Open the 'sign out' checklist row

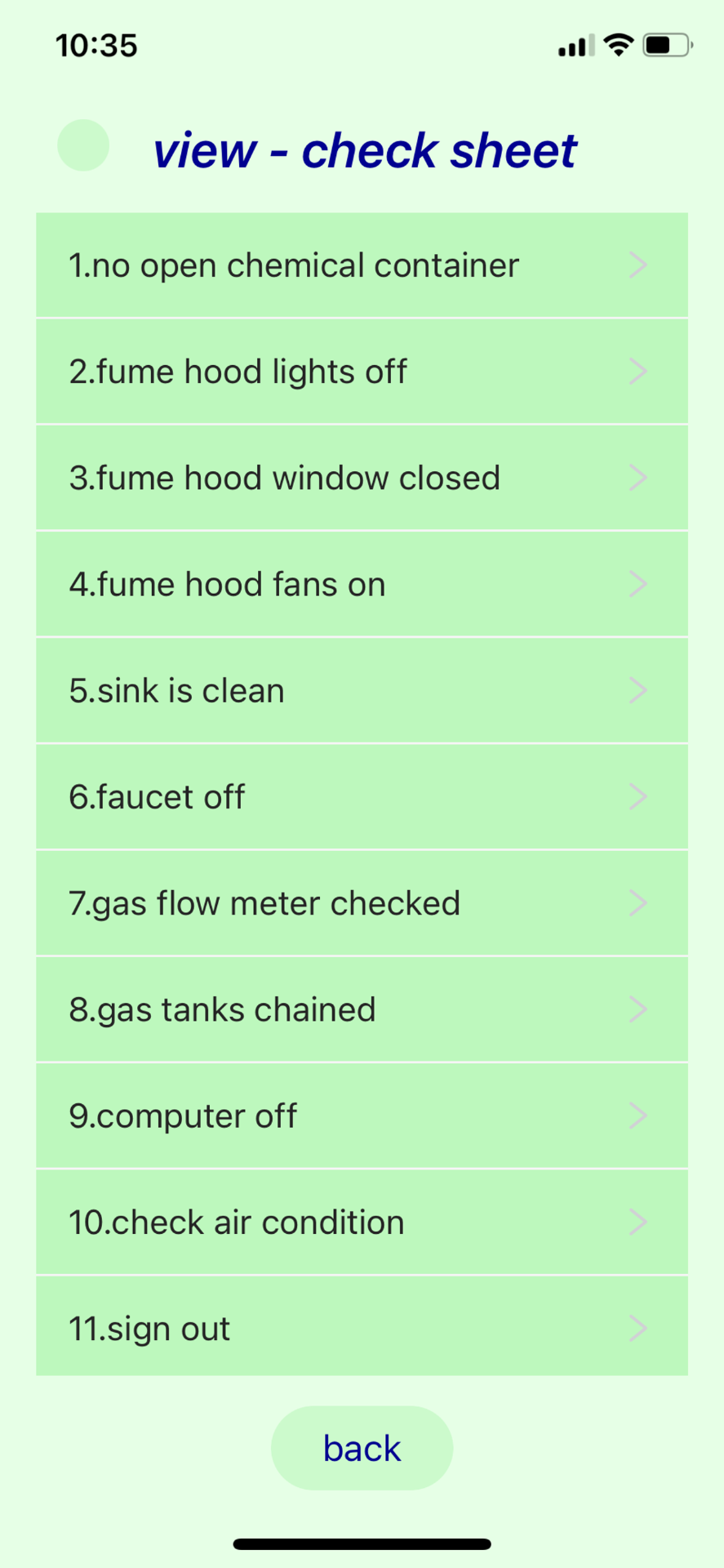pyautogui.click(x=362, y=1326)
